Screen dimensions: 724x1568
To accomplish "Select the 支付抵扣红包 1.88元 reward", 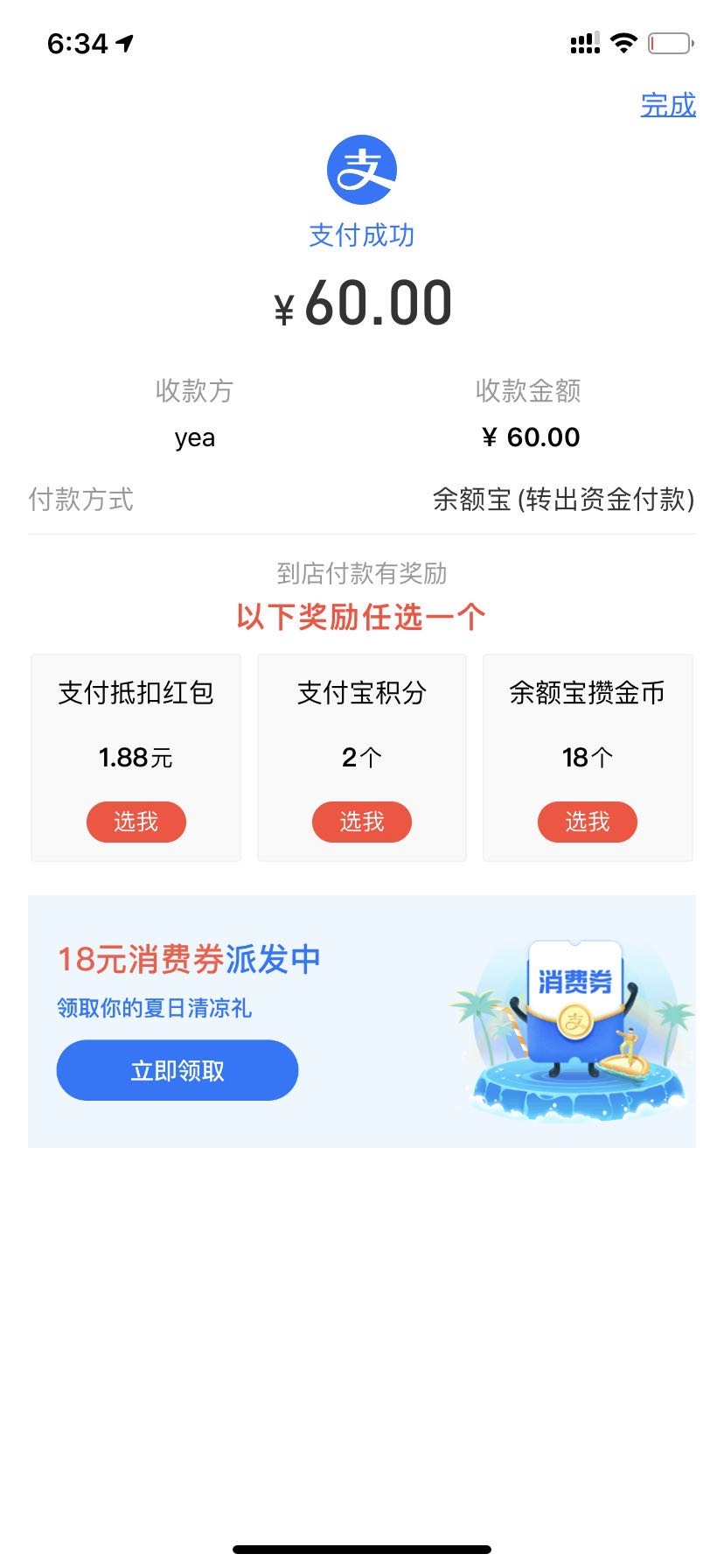I will click(136, 822).
